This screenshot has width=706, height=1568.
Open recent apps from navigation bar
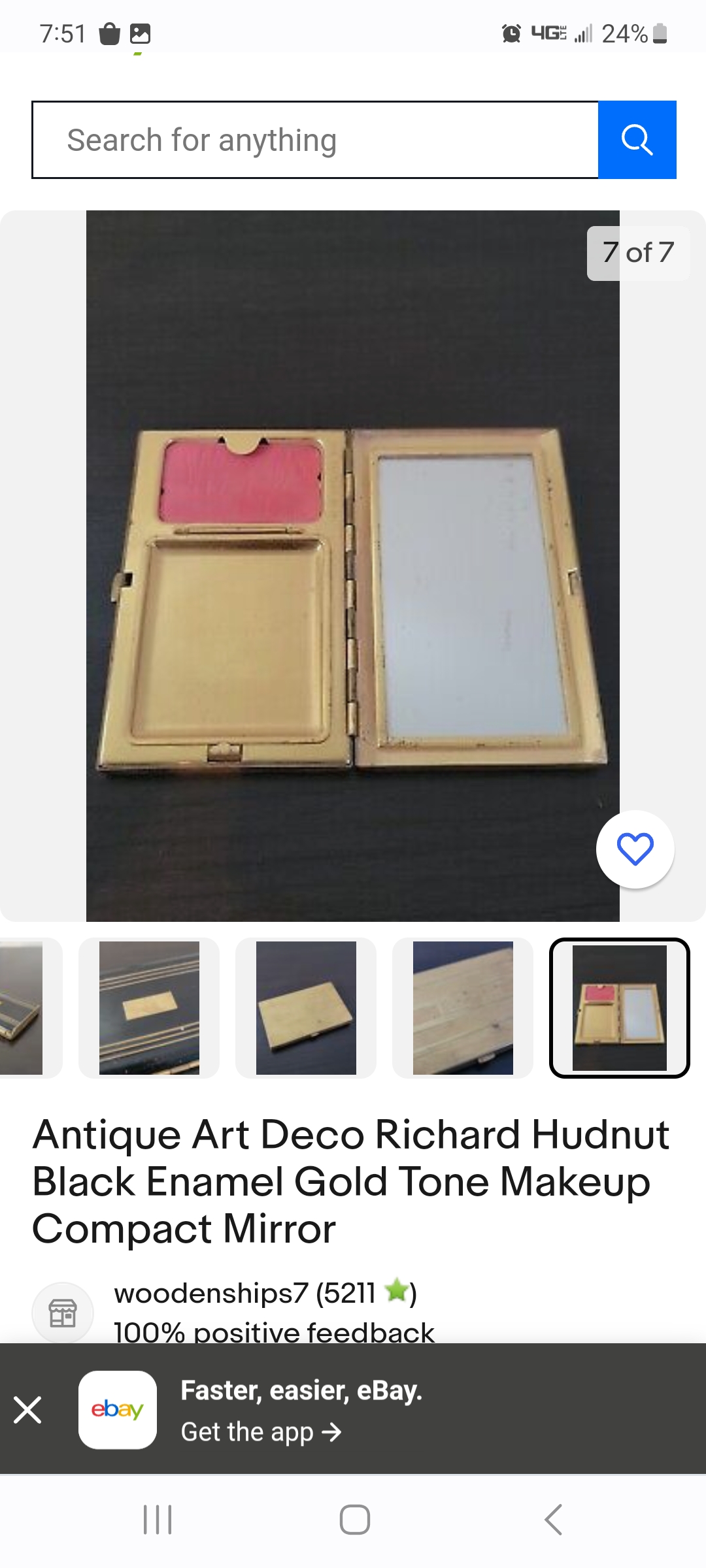[x=158, y=1520]
